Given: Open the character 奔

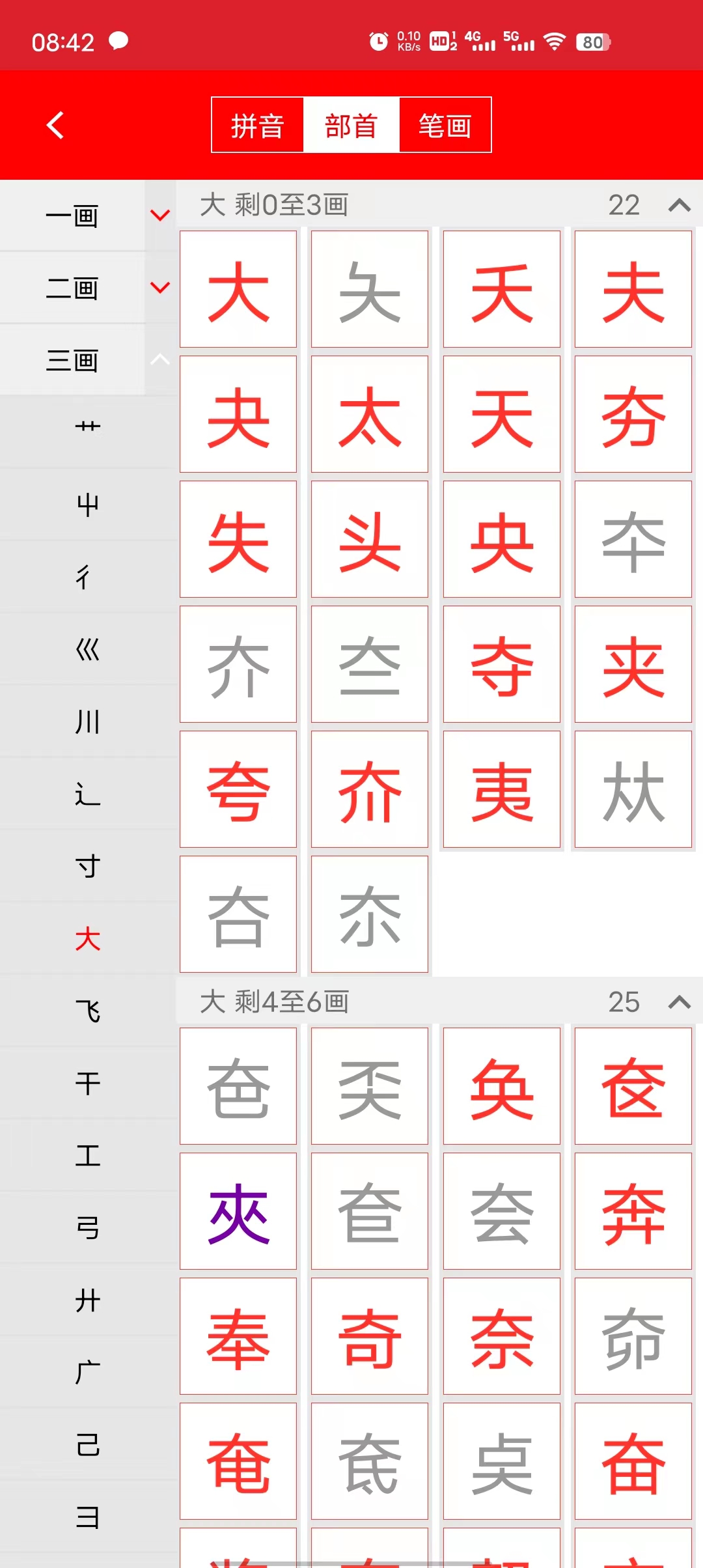Looking at the screenshot, I should pyautogui.click(x=633, y=1211).
